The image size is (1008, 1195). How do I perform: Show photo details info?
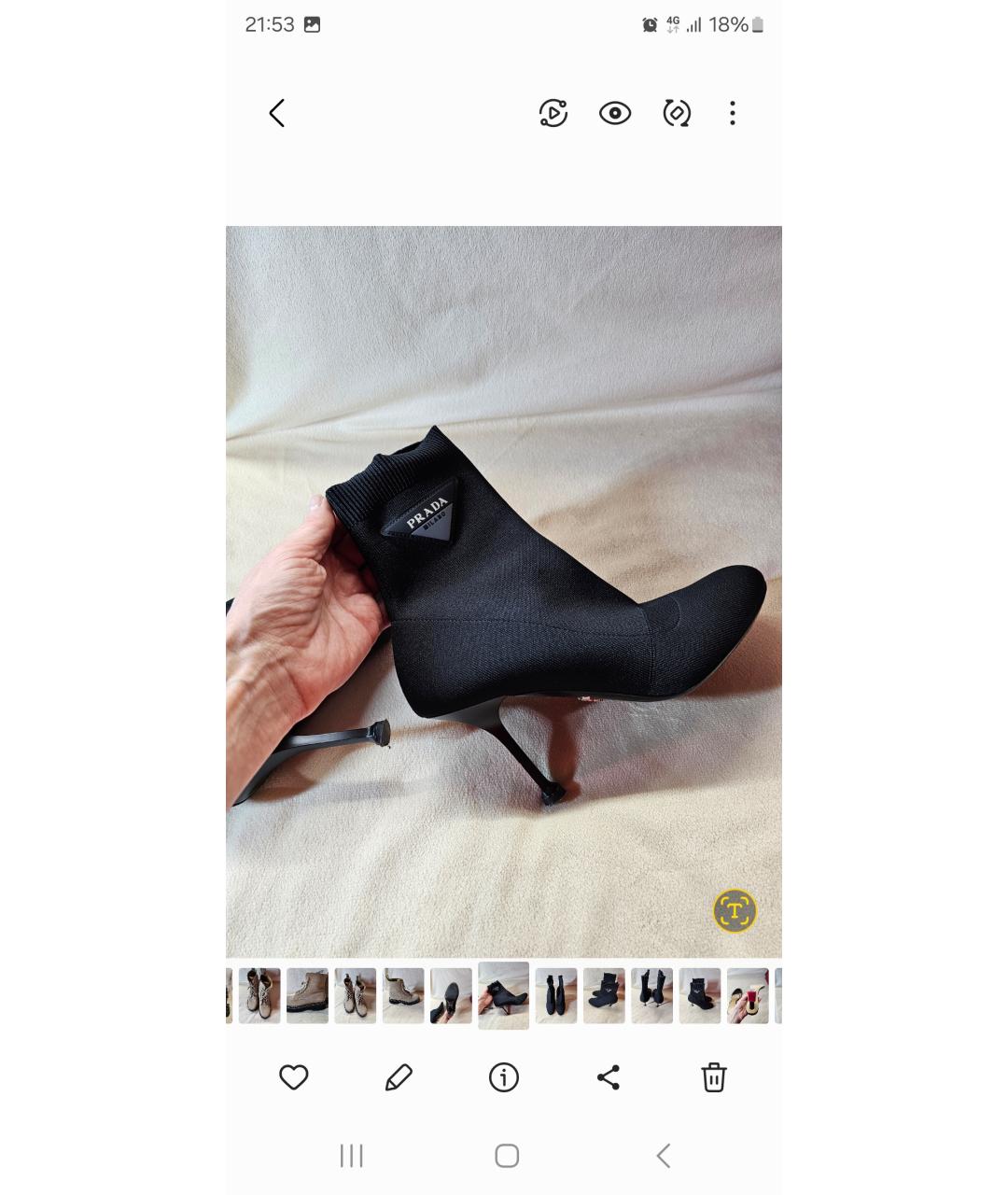(504, 1077)
